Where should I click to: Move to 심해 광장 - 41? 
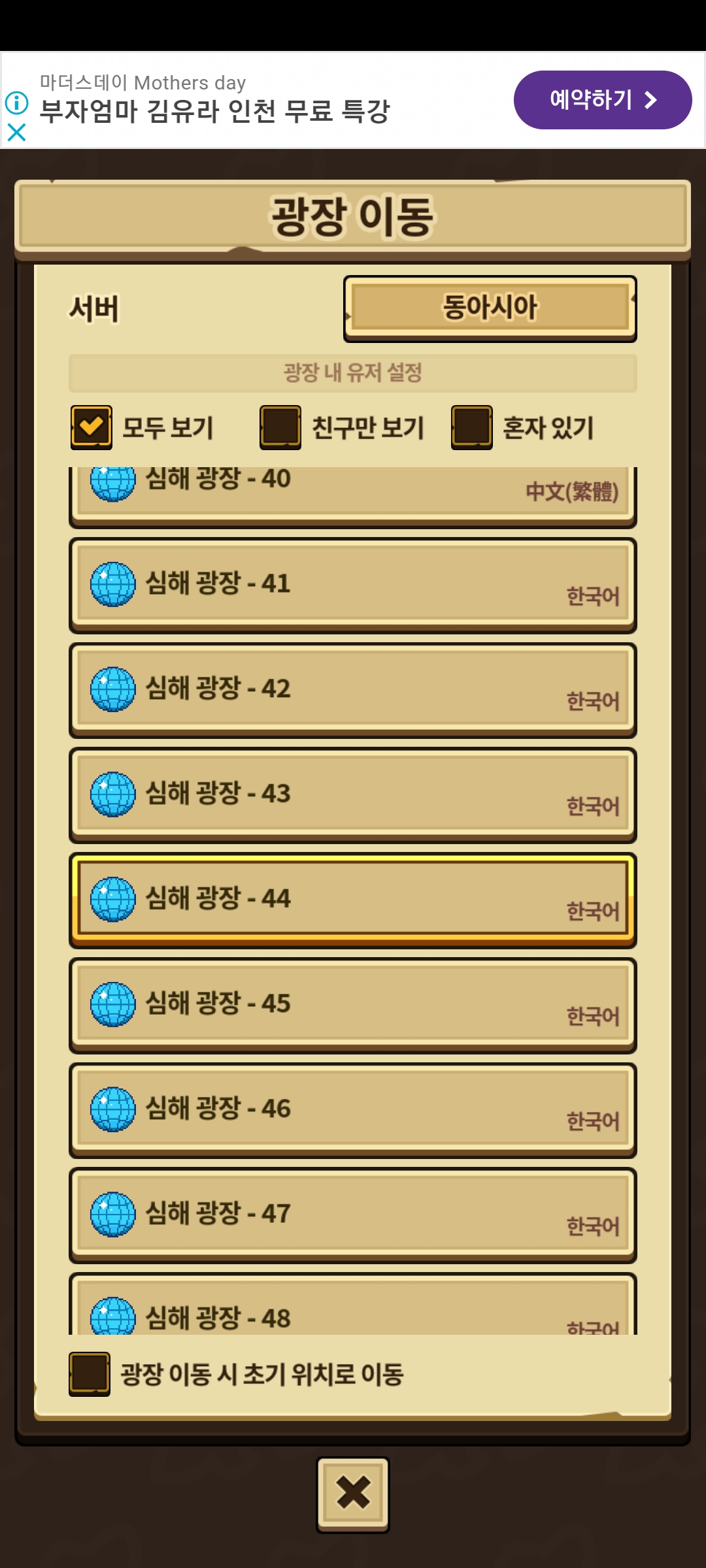353,584
